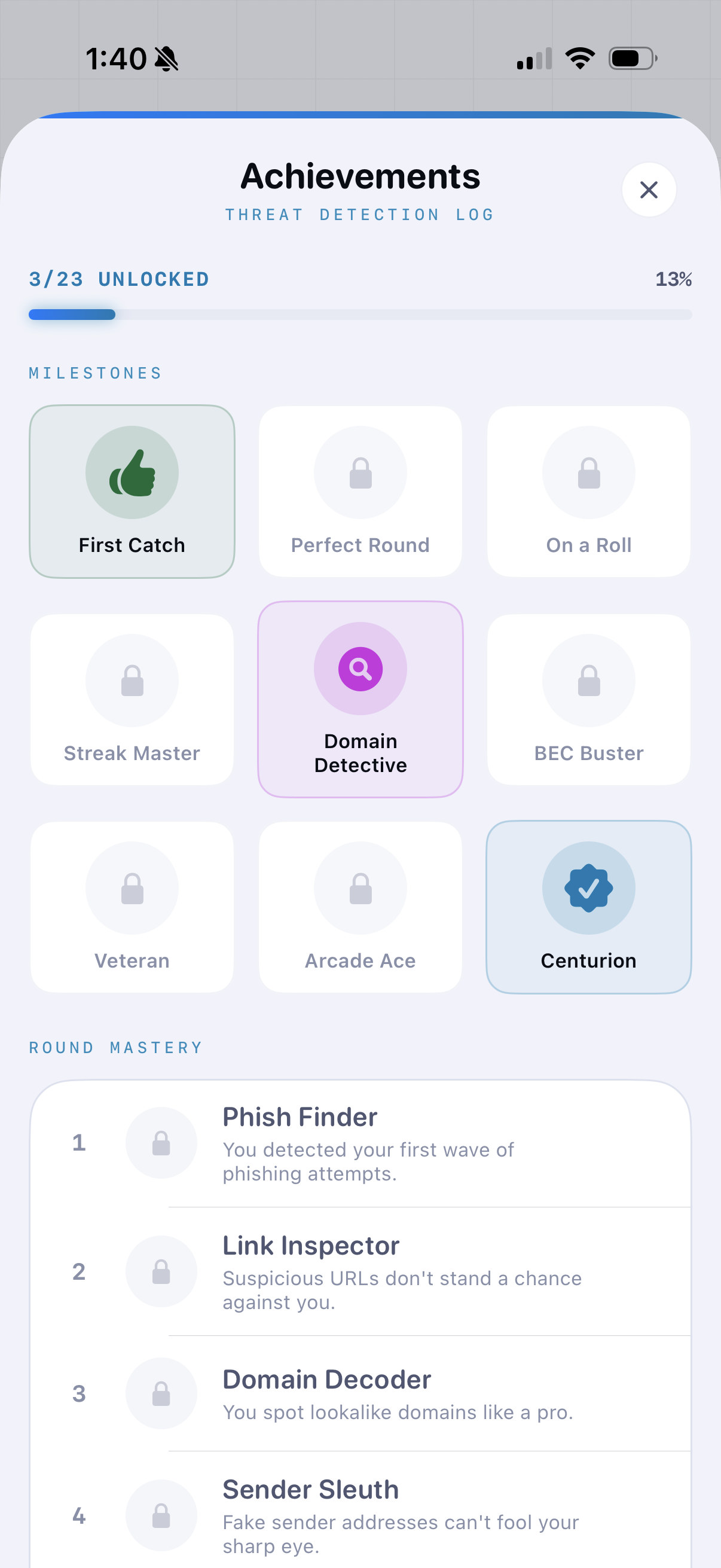
Task: View the Arcade Ace badge
Action: point(360,907)
